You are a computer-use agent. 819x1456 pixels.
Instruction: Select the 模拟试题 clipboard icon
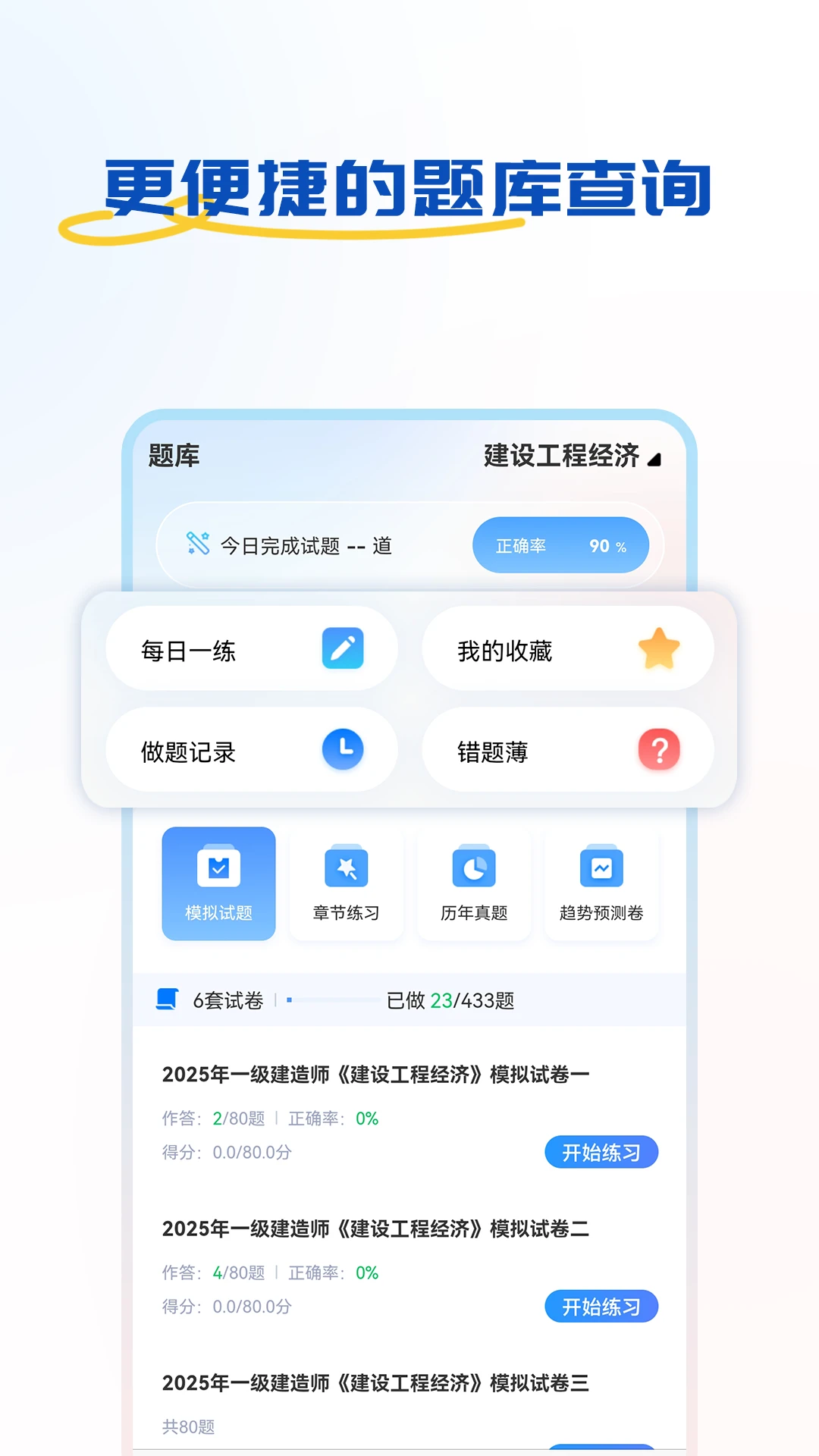[x=218, y=867]
